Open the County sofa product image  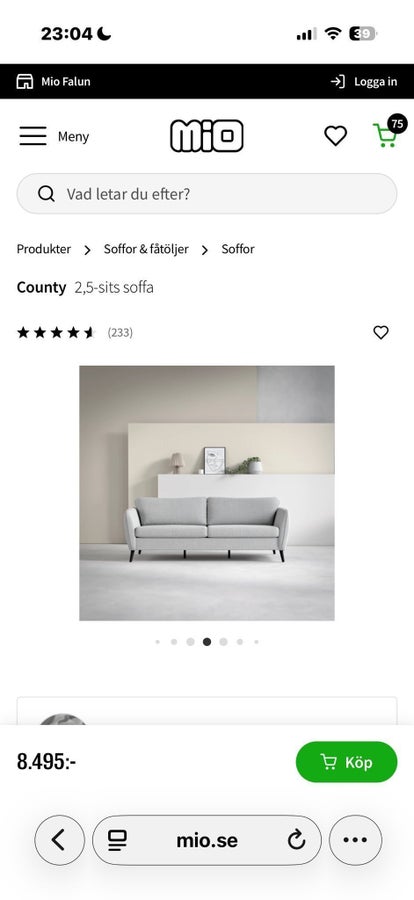pos(207,493)
